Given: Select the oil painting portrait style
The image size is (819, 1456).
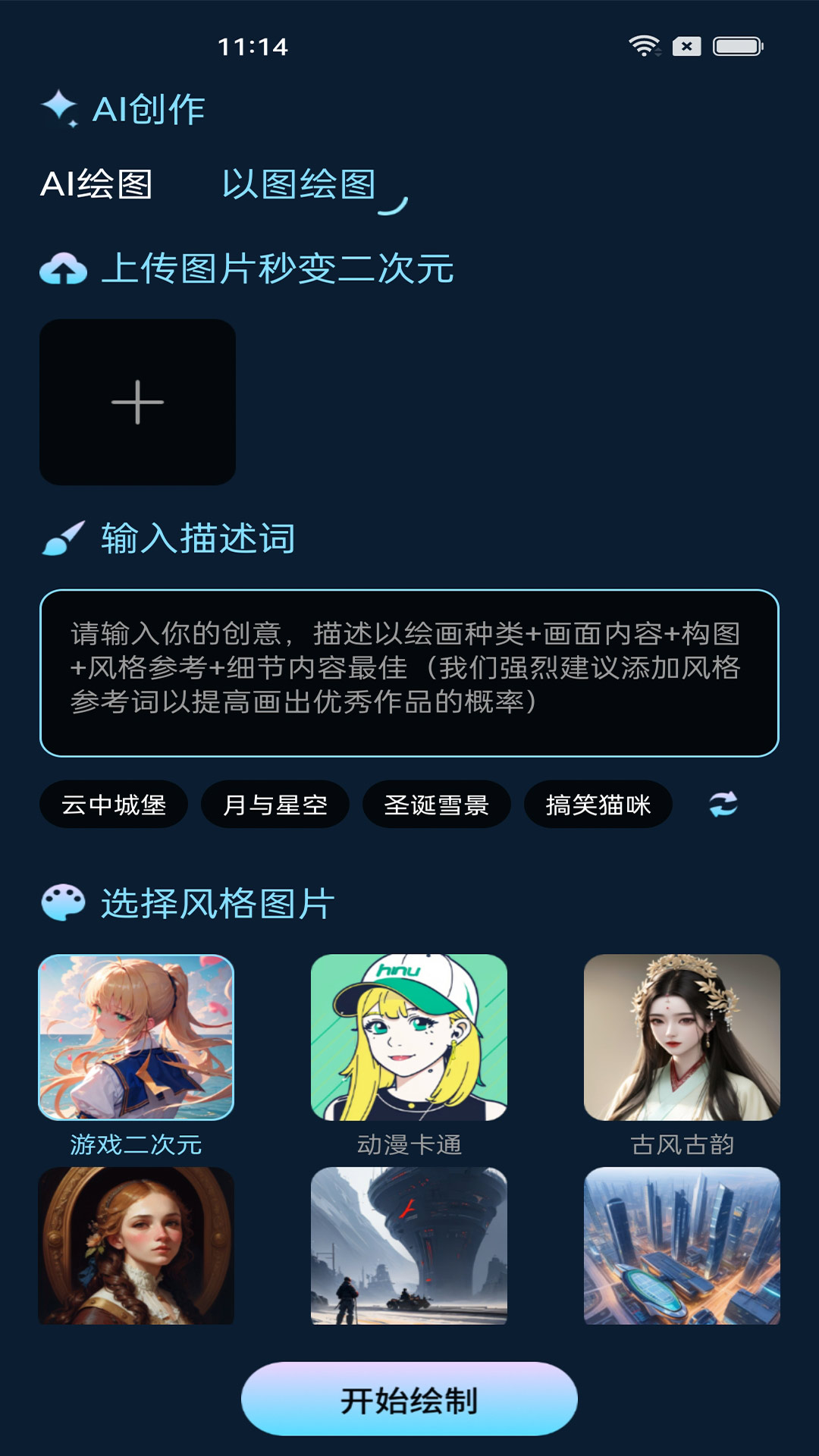Looking at the screenshot, I should pyautogui.click(x=136, y=1246).
